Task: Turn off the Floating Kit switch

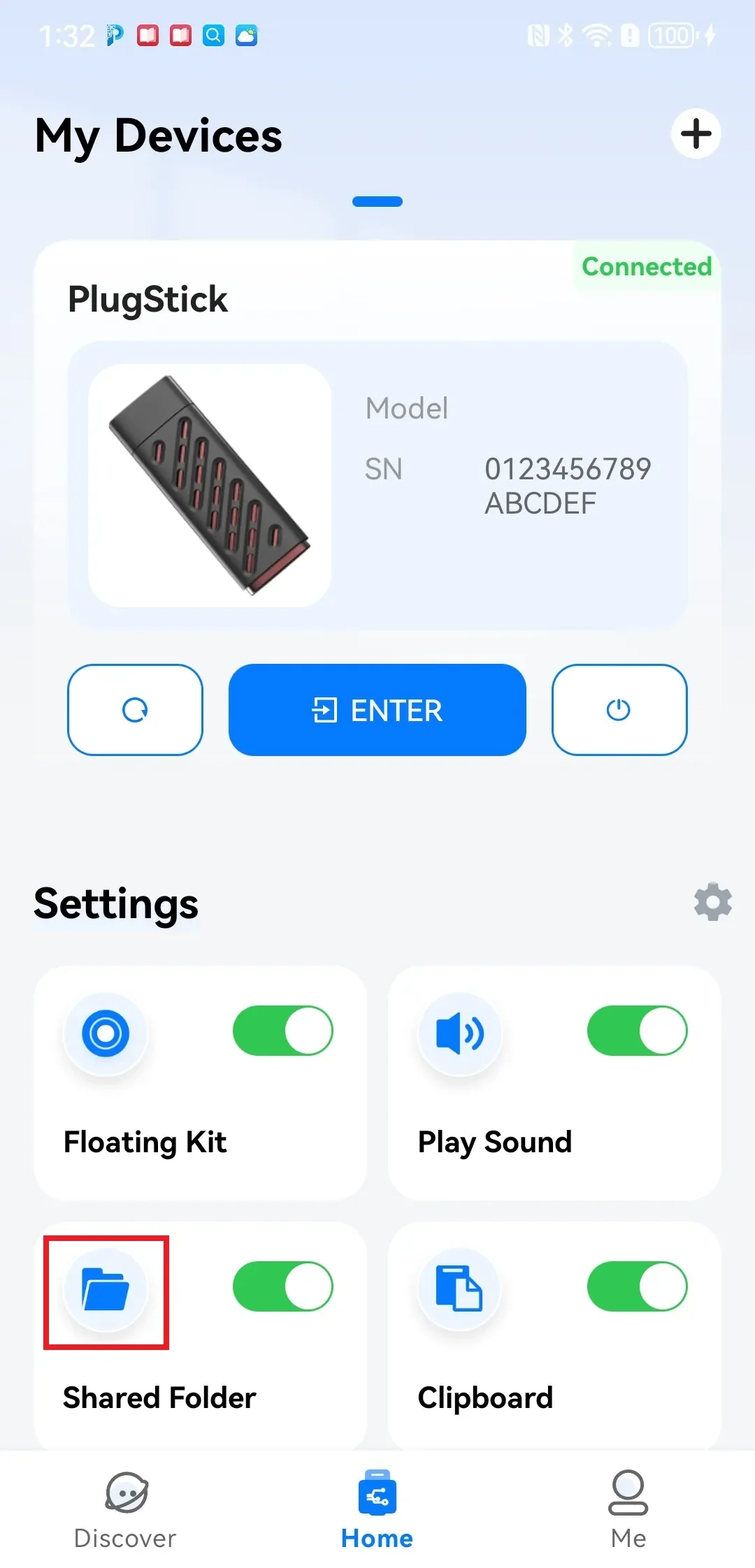Action: click(x=283, y=1031)
